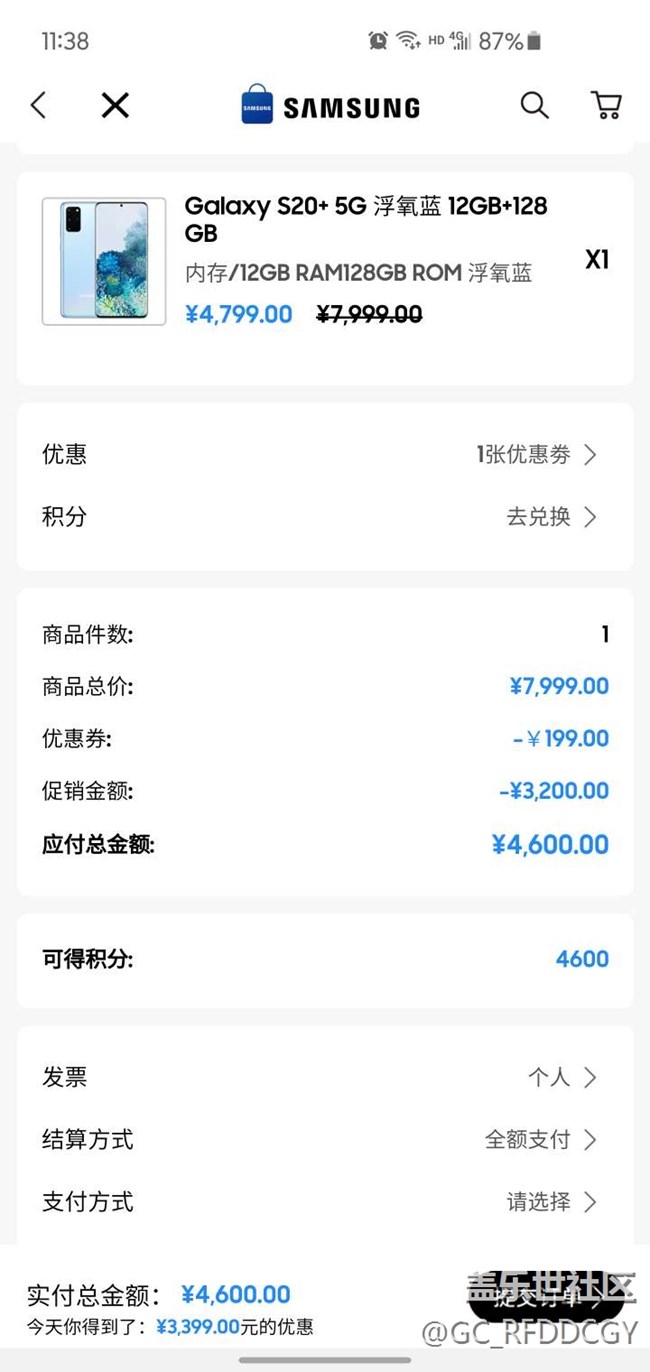Open the shopping cart icon
This screenshot has width=650, height=1372.
tap(606, 105)
